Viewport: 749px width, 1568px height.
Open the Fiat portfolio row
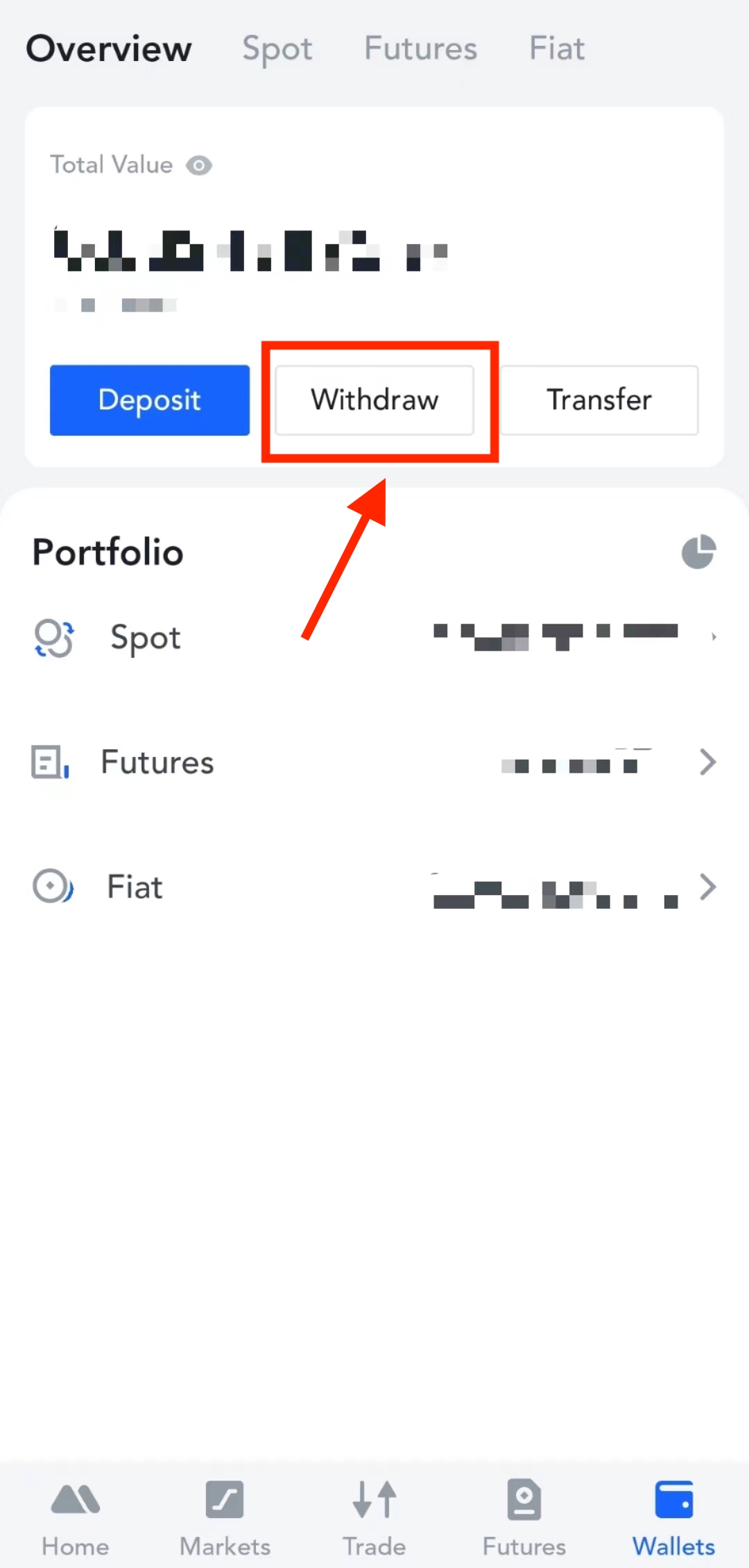click(374, 887)
